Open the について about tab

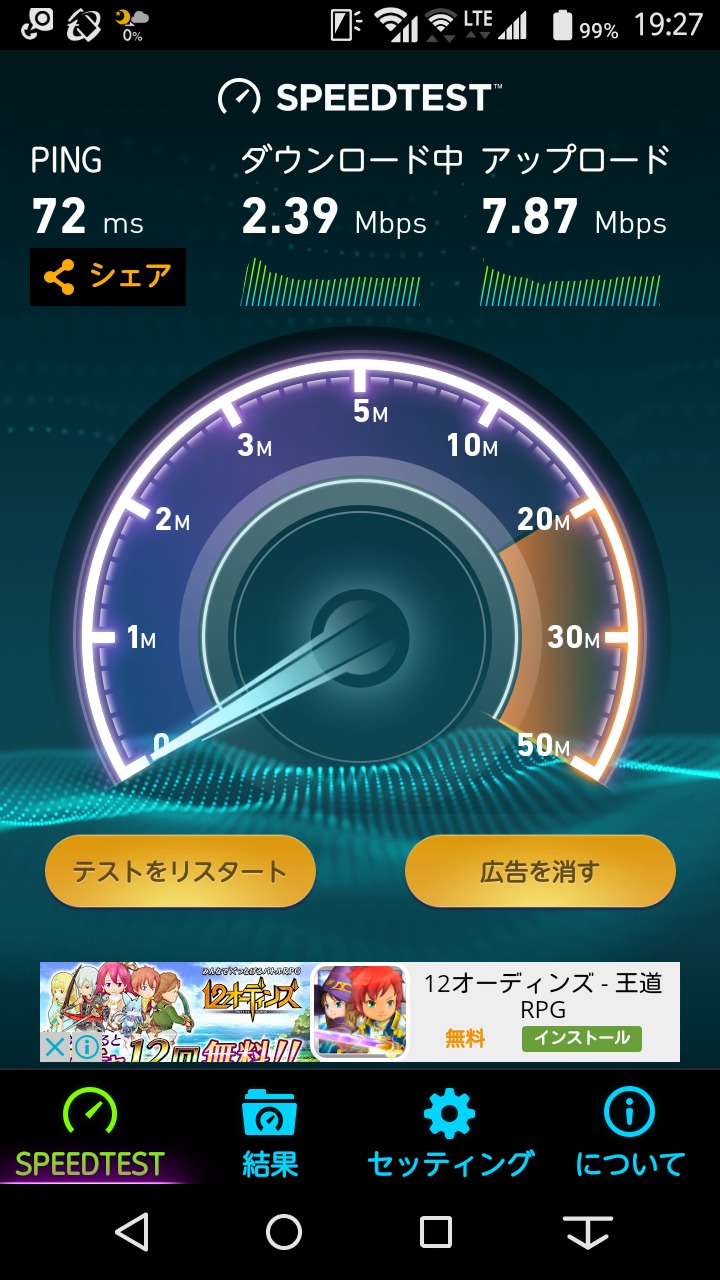pyautogui.click(x=630, y=1133)
